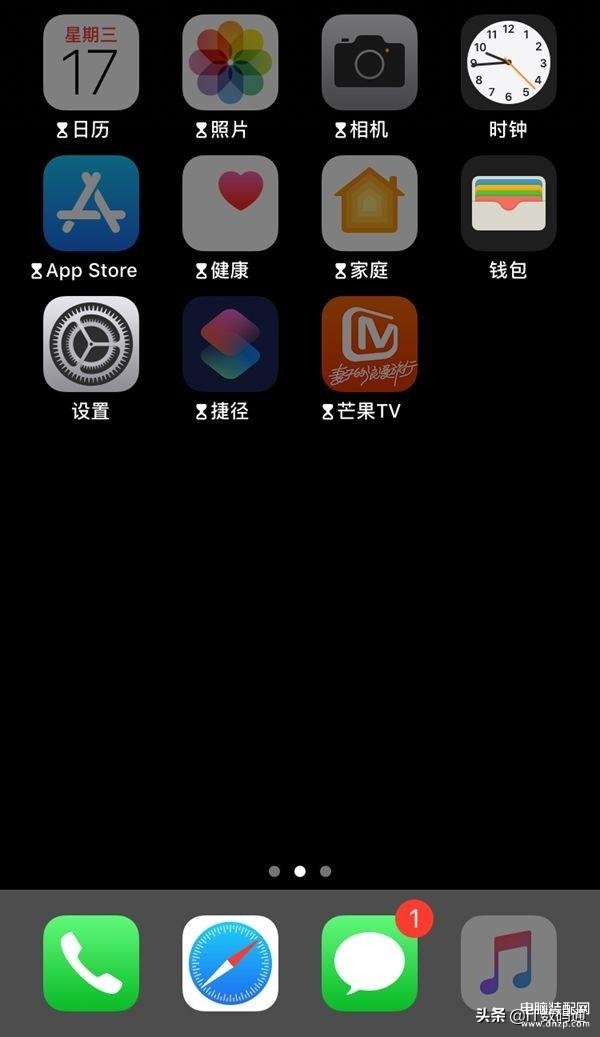
Task: Open 设置 settings
Action: coord(91,344)
